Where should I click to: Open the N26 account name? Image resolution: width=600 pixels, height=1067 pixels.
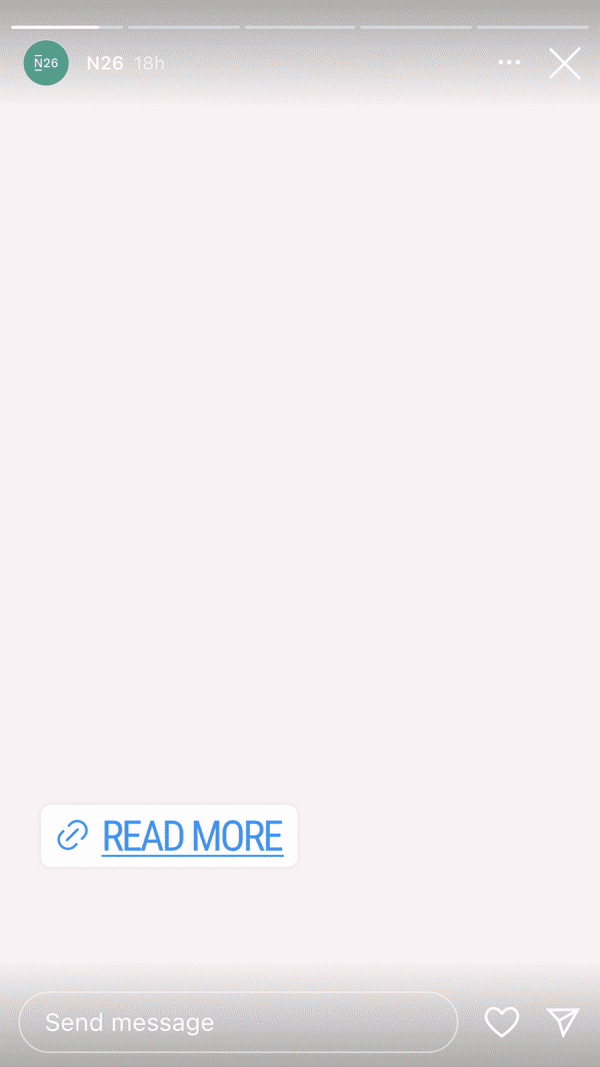(105, 63)
